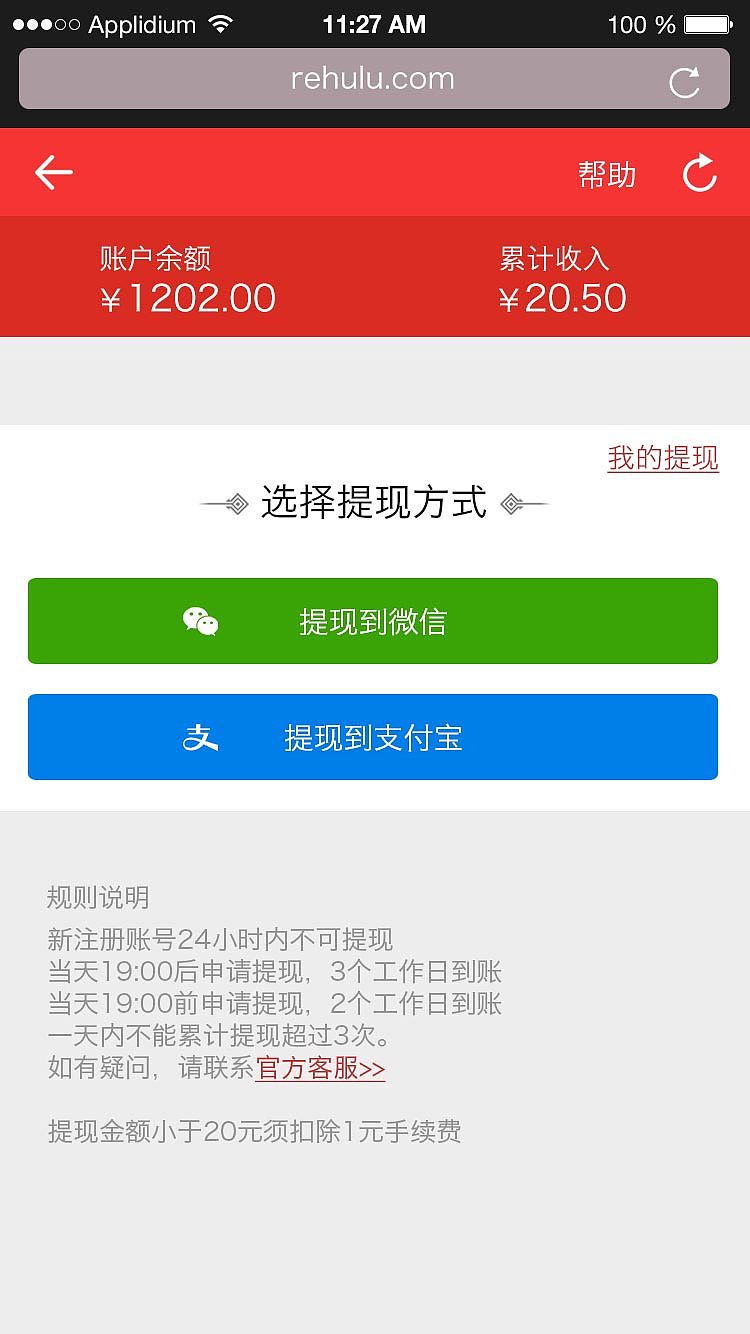Screen dimensions: 750x1334
Task: Tap the battery level indicator control
Action: coord(707,24)
